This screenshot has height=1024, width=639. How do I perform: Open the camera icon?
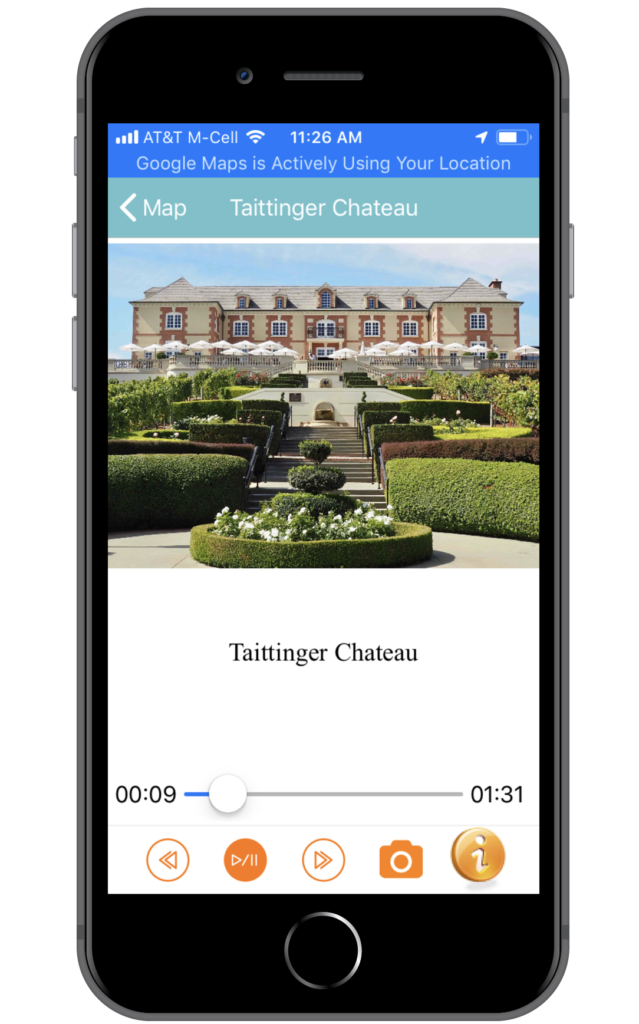point(401,859)
